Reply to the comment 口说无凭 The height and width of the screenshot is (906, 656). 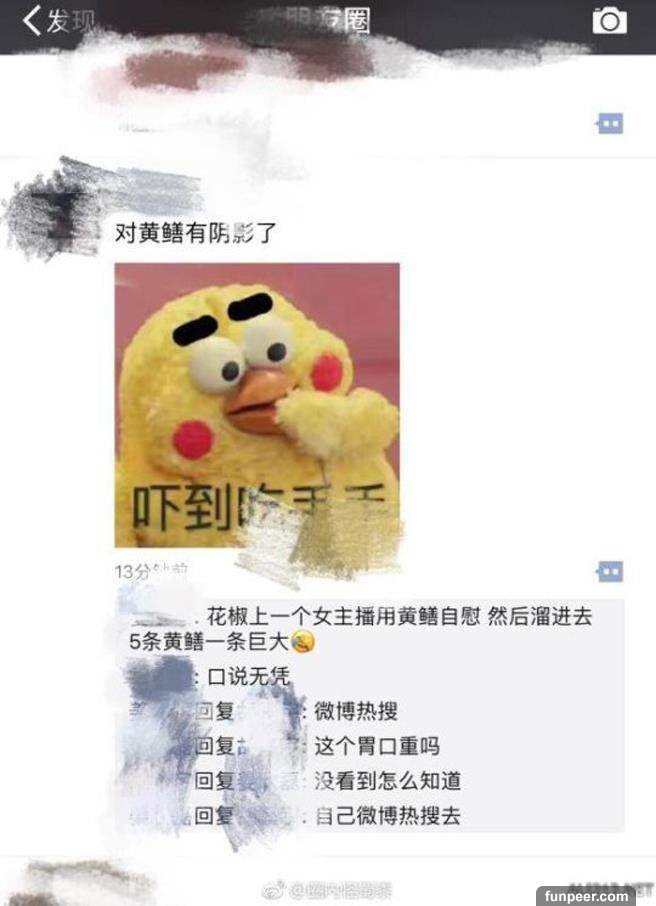(248, 677)
